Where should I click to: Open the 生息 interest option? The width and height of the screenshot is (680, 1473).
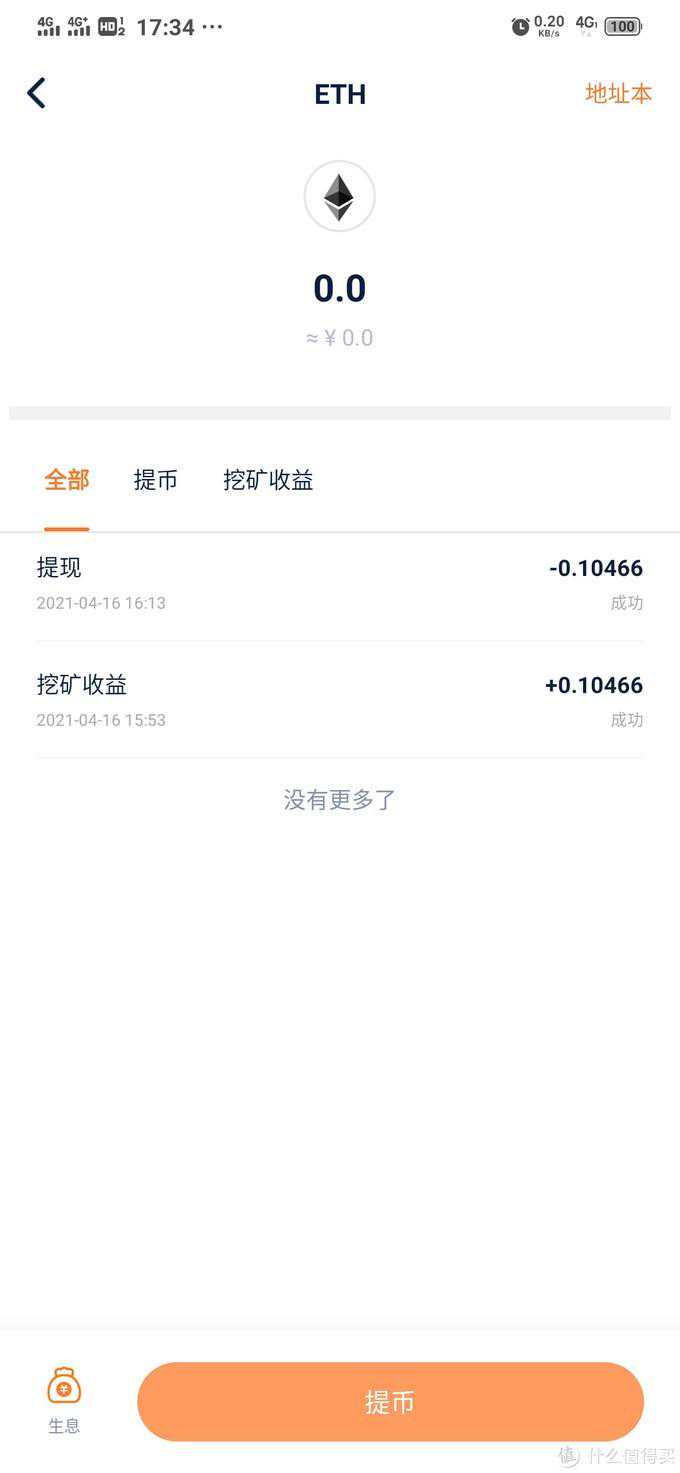tap(64, 1399)
